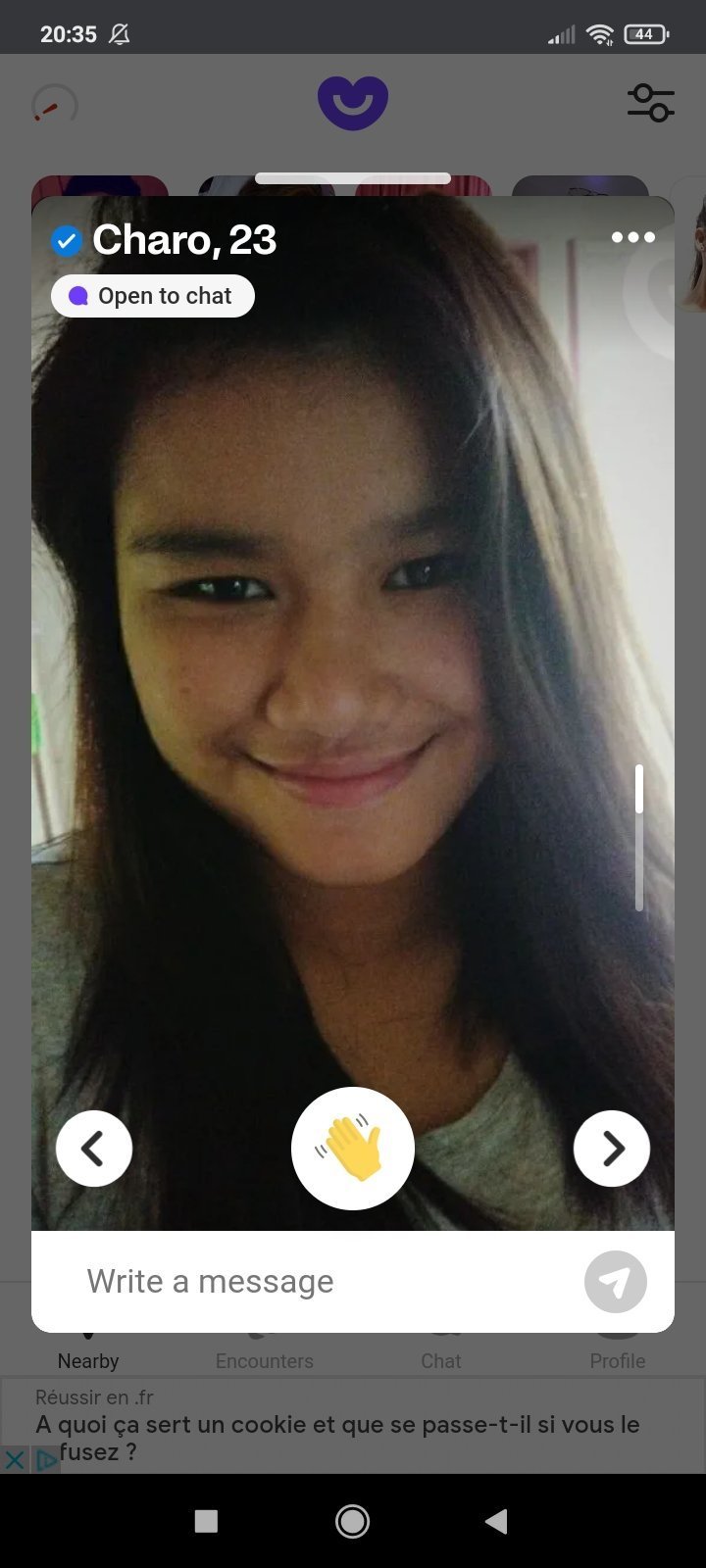Go to the system home screen

[x=353, y=1521]
